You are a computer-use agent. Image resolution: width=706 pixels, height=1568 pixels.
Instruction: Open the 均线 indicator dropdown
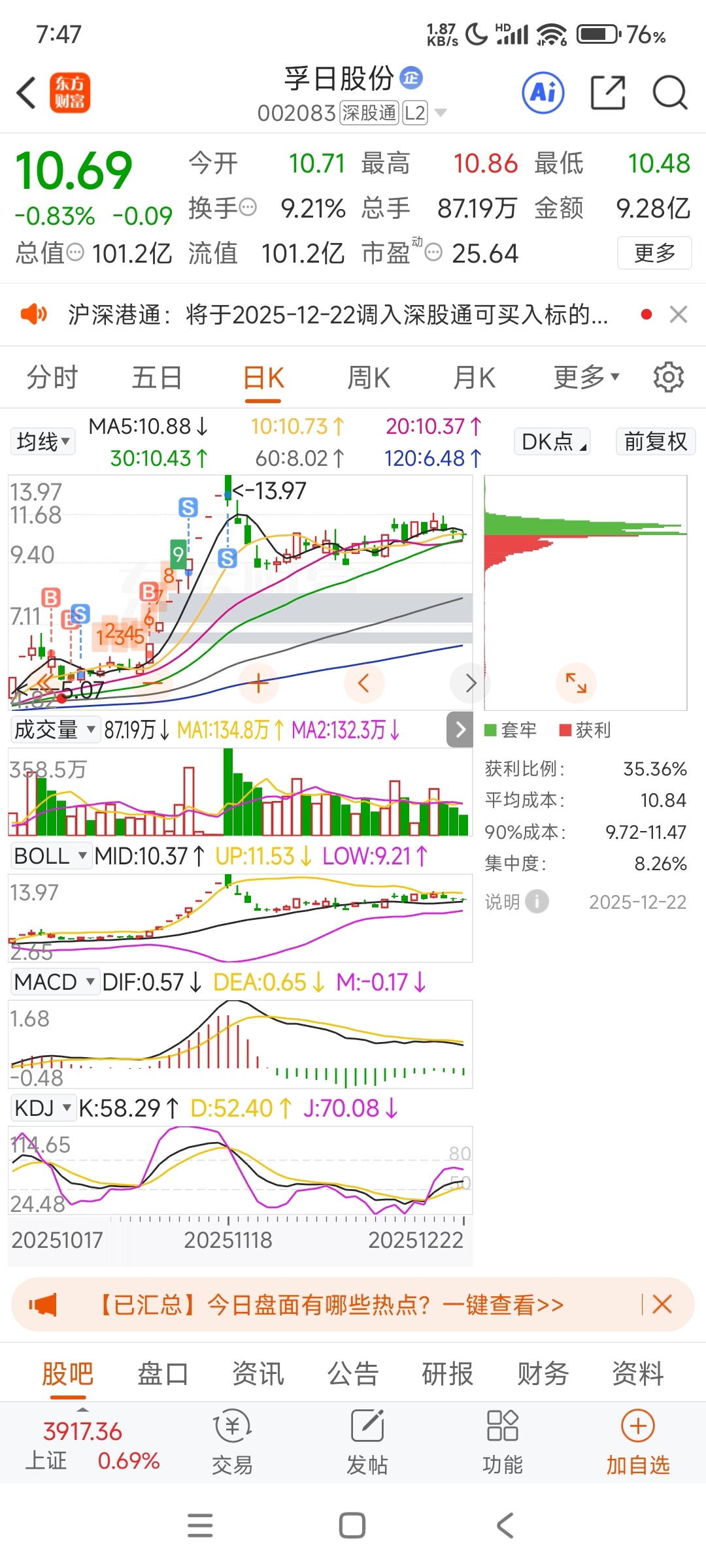click(x=42, y=442)
